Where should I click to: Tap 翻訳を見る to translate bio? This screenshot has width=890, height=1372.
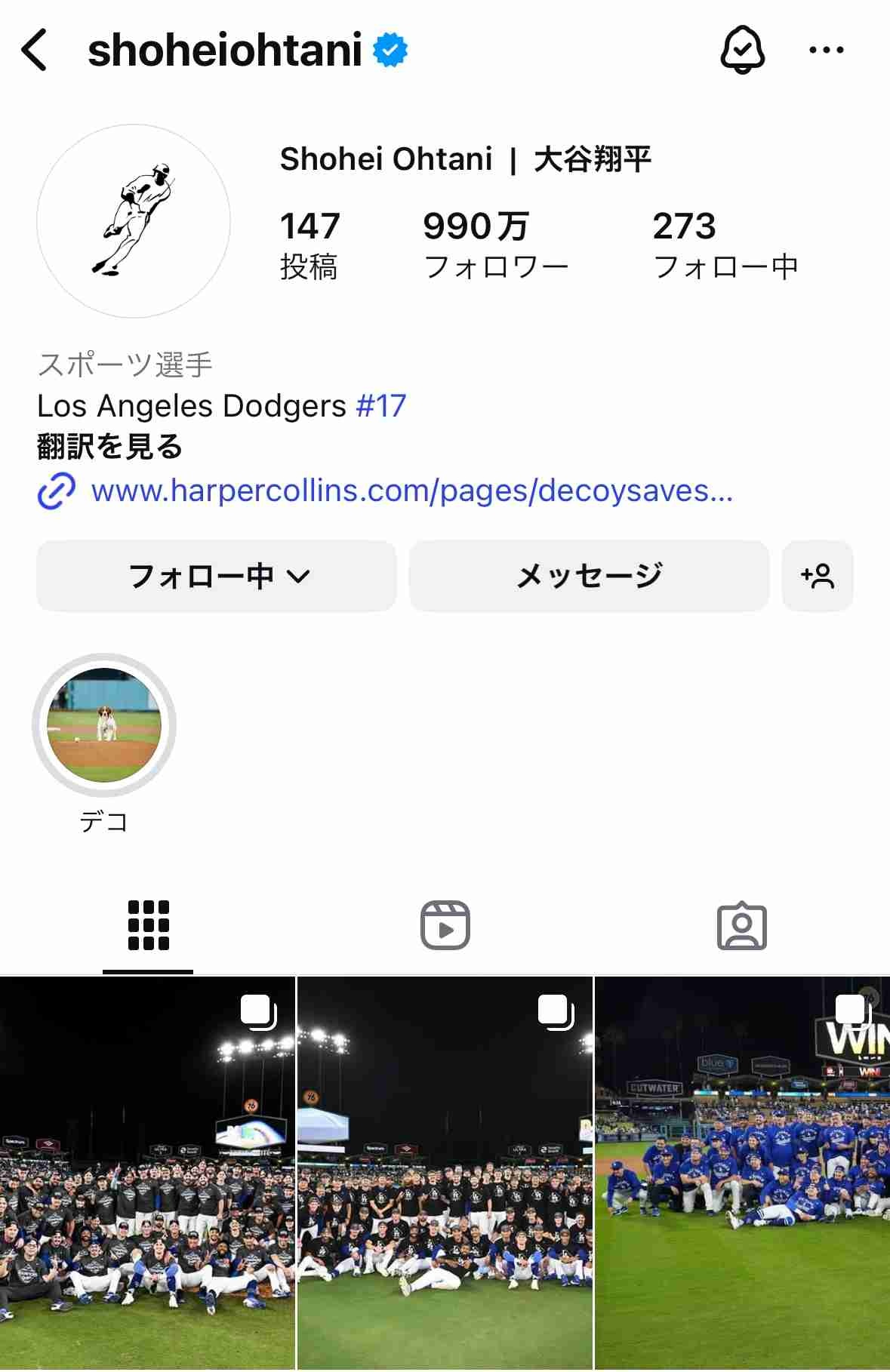coord(110,447)
